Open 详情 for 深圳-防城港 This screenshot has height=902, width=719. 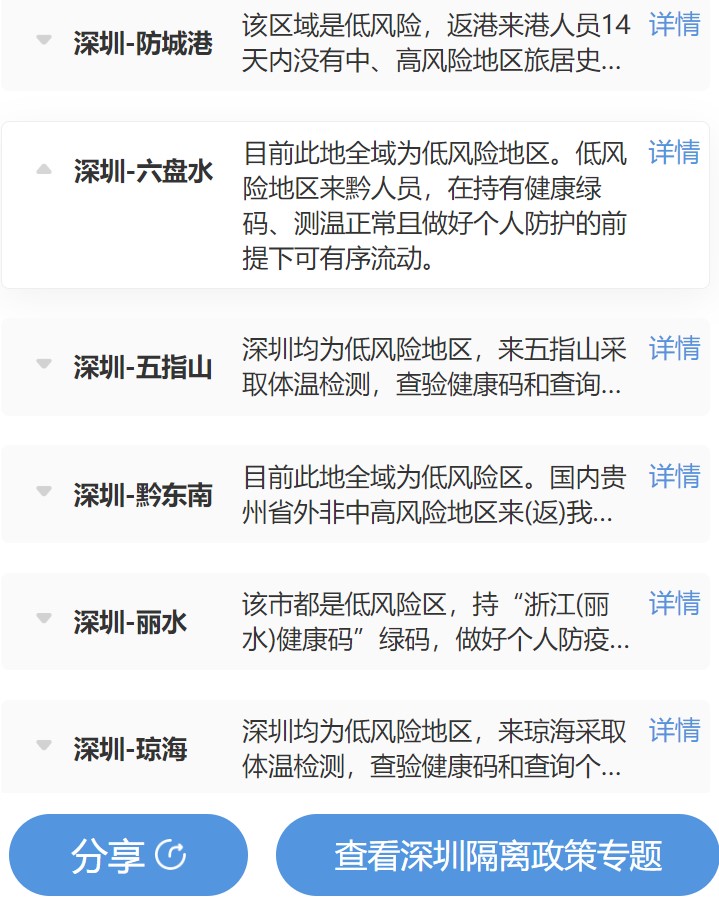click(674, 25)
